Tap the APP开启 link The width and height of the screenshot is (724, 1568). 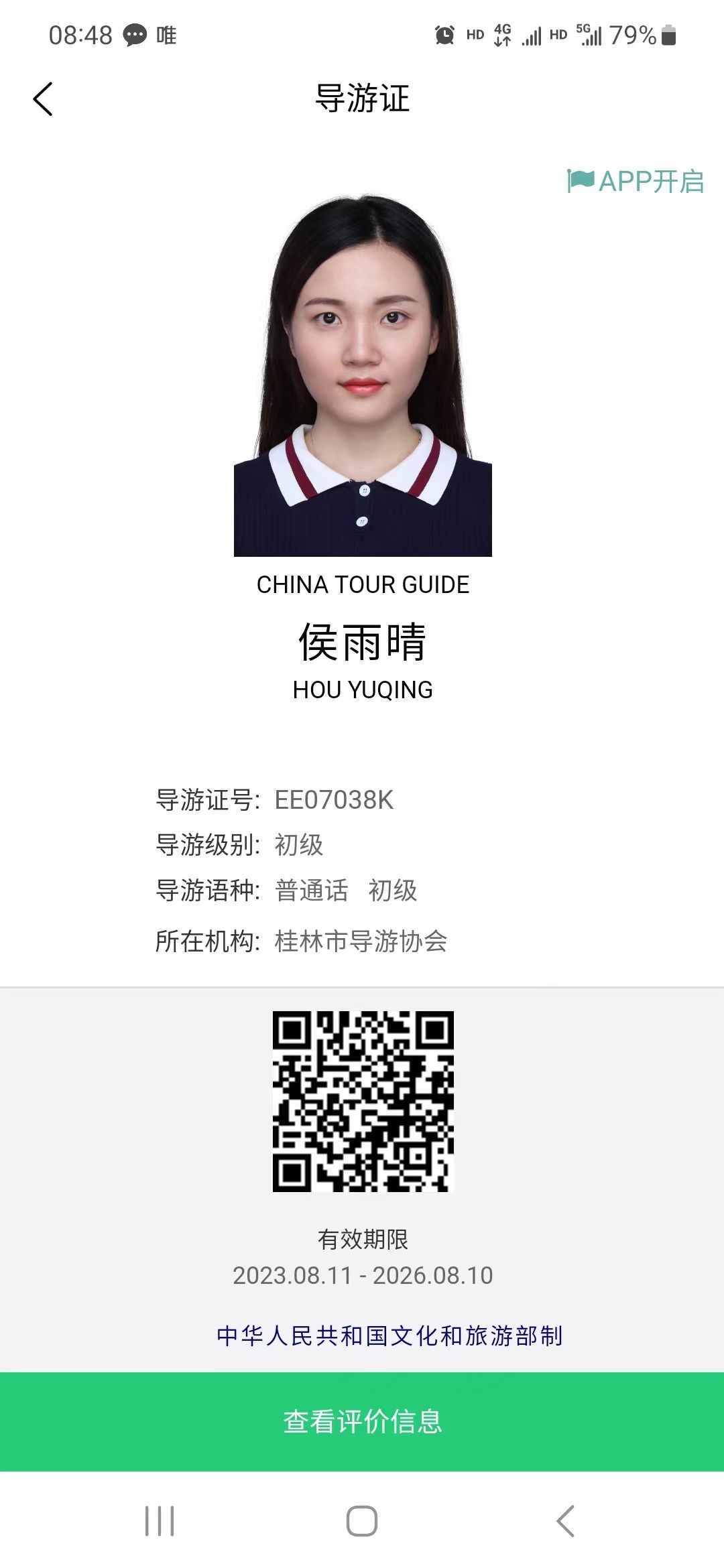pos(636,181)
